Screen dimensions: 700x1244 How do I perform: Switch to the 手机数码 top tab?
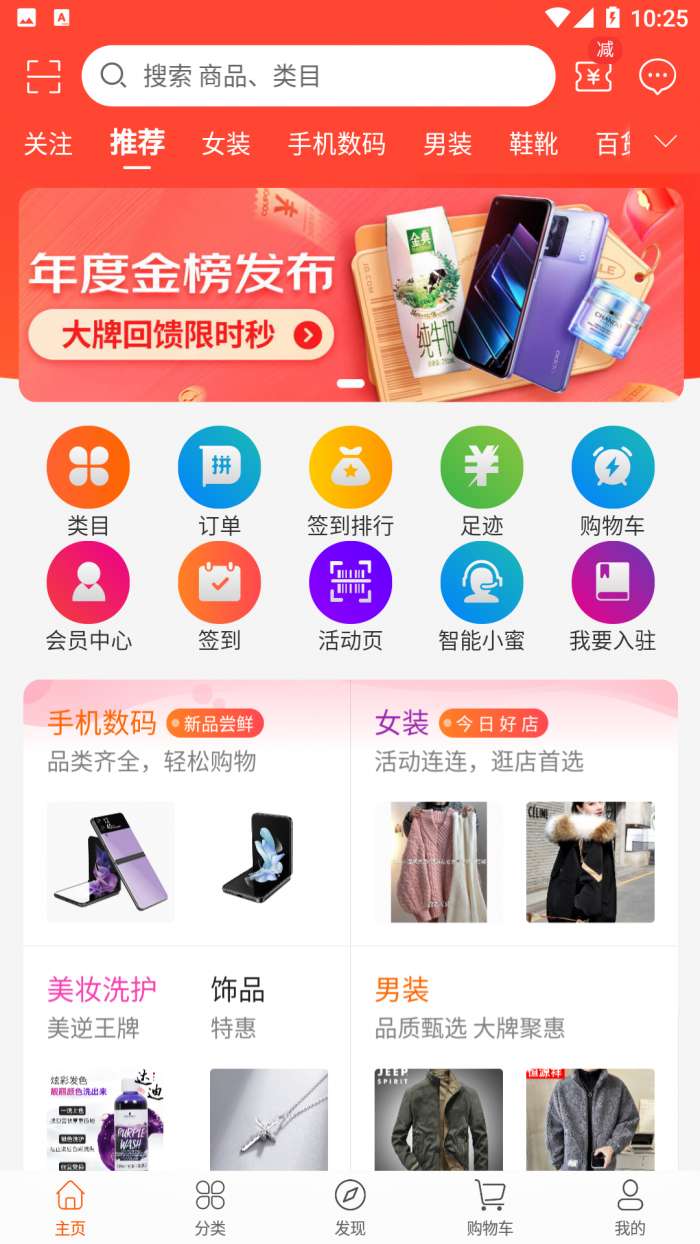pos(336,144)
